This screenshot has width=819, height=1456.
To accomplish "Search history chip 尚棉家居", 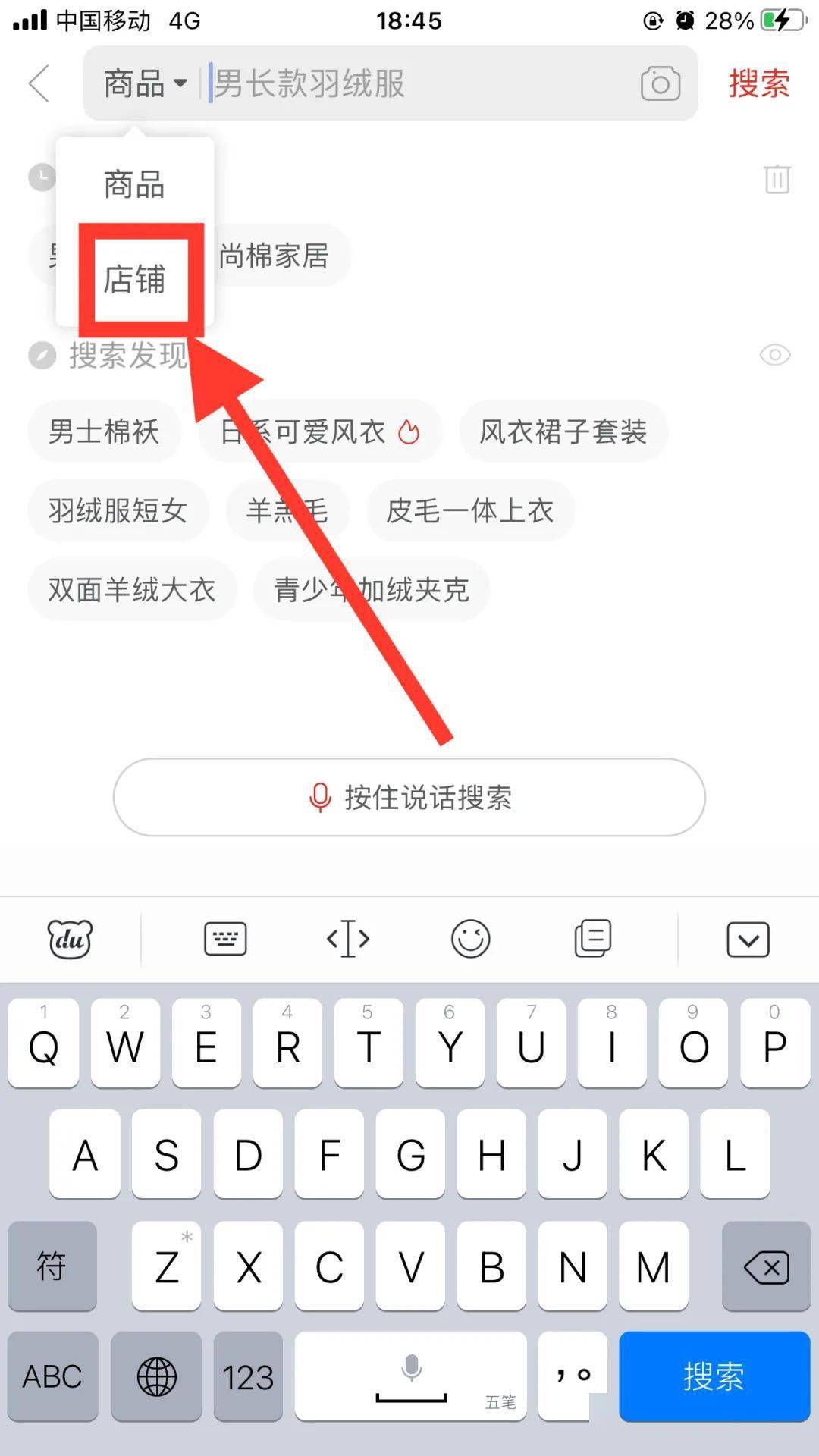I will tap(275, 256).
